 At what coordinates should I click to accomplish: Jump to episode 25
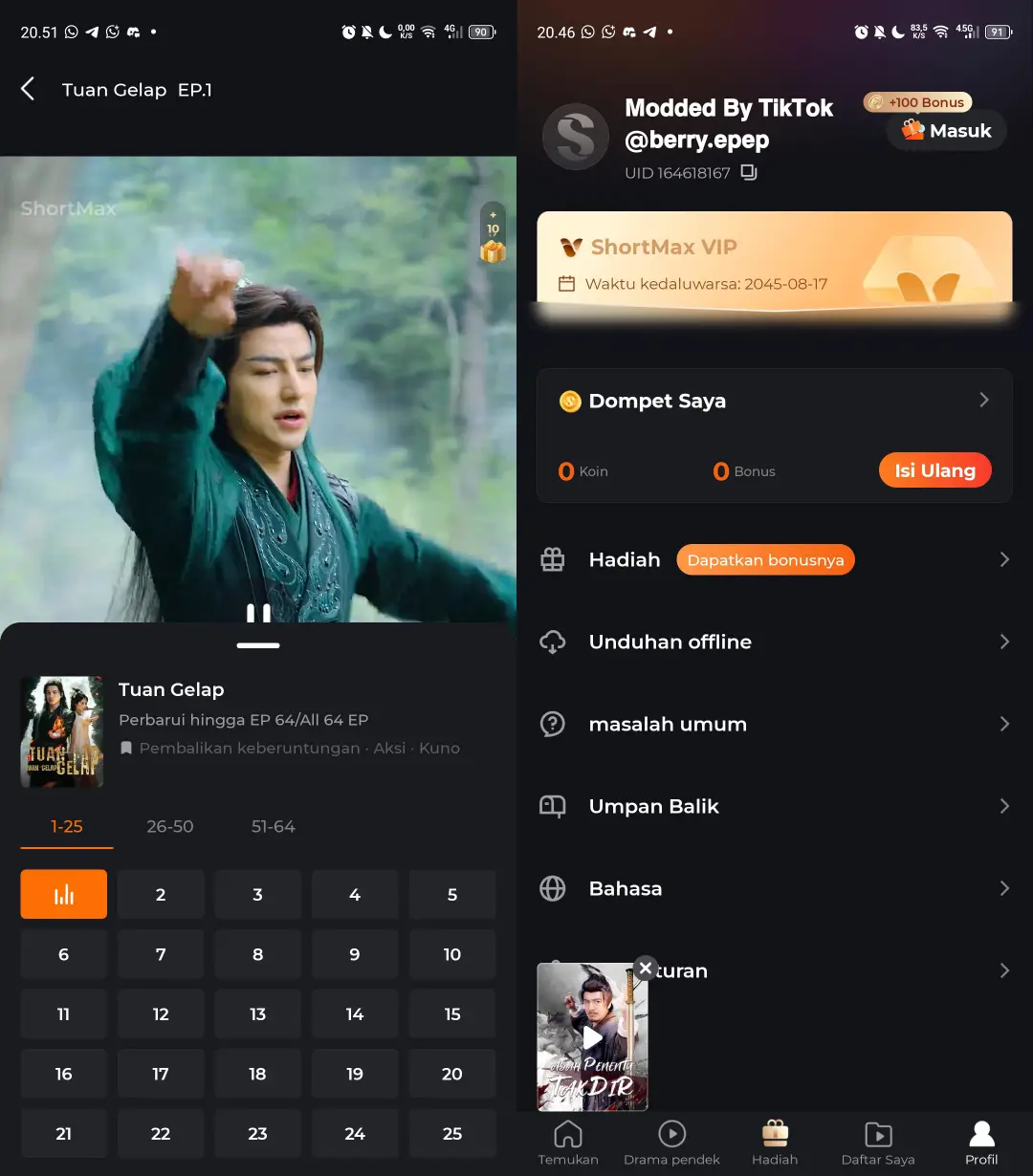pyautogui.click(x=452, y=1134)
